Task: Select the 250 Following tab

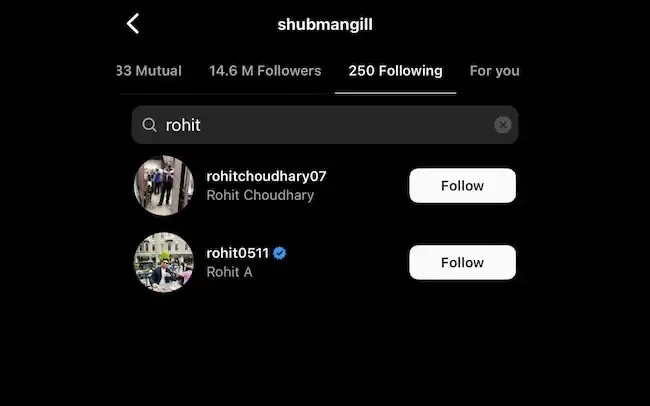Action: (395, 71)
